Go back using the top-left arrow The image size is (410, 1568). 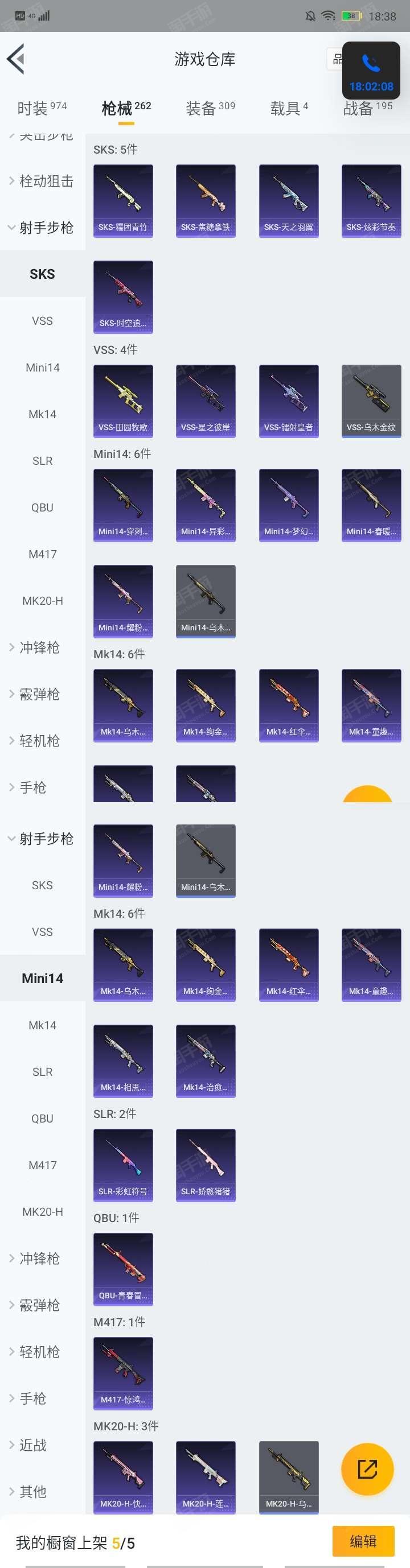pos(16,59)
